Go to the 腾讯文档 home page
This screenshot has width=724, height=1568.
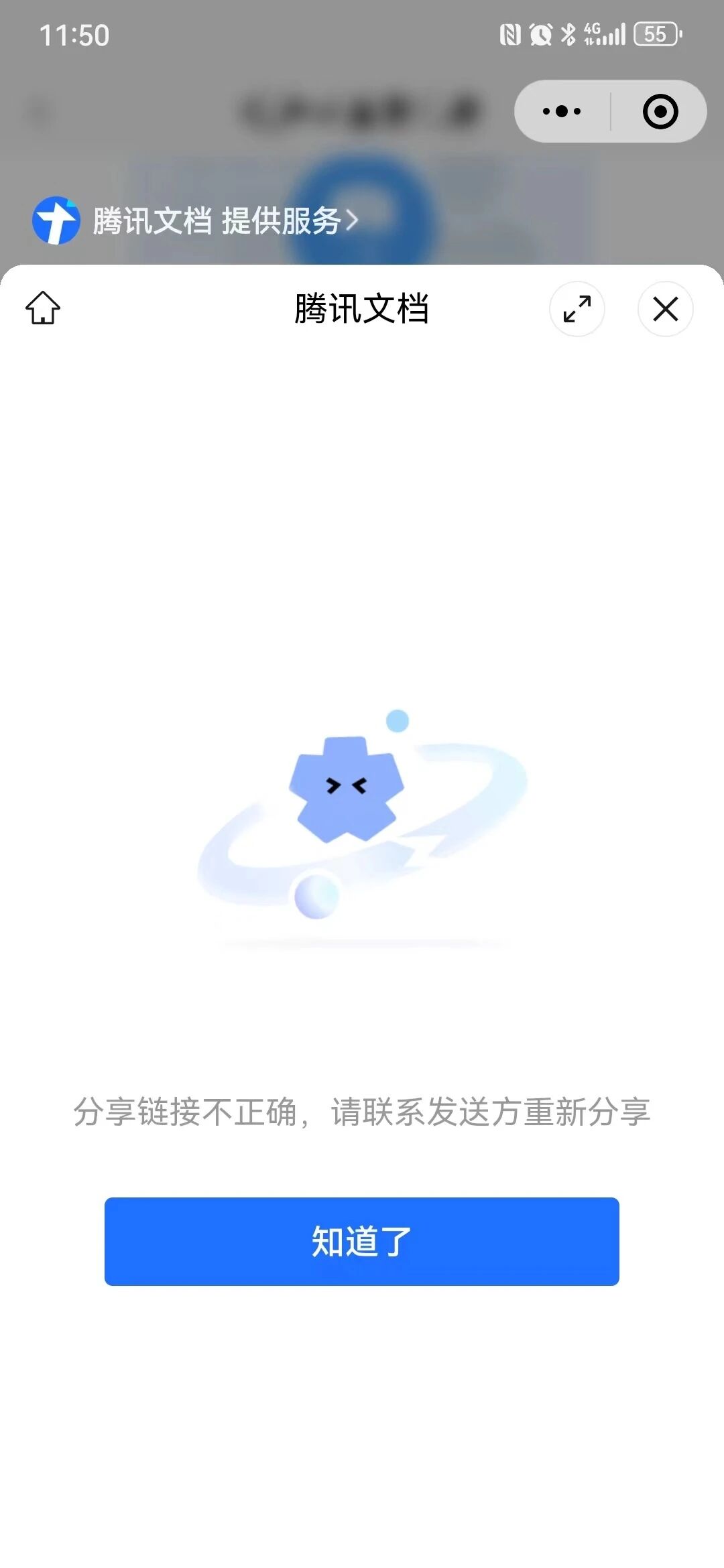click(43, 308)
